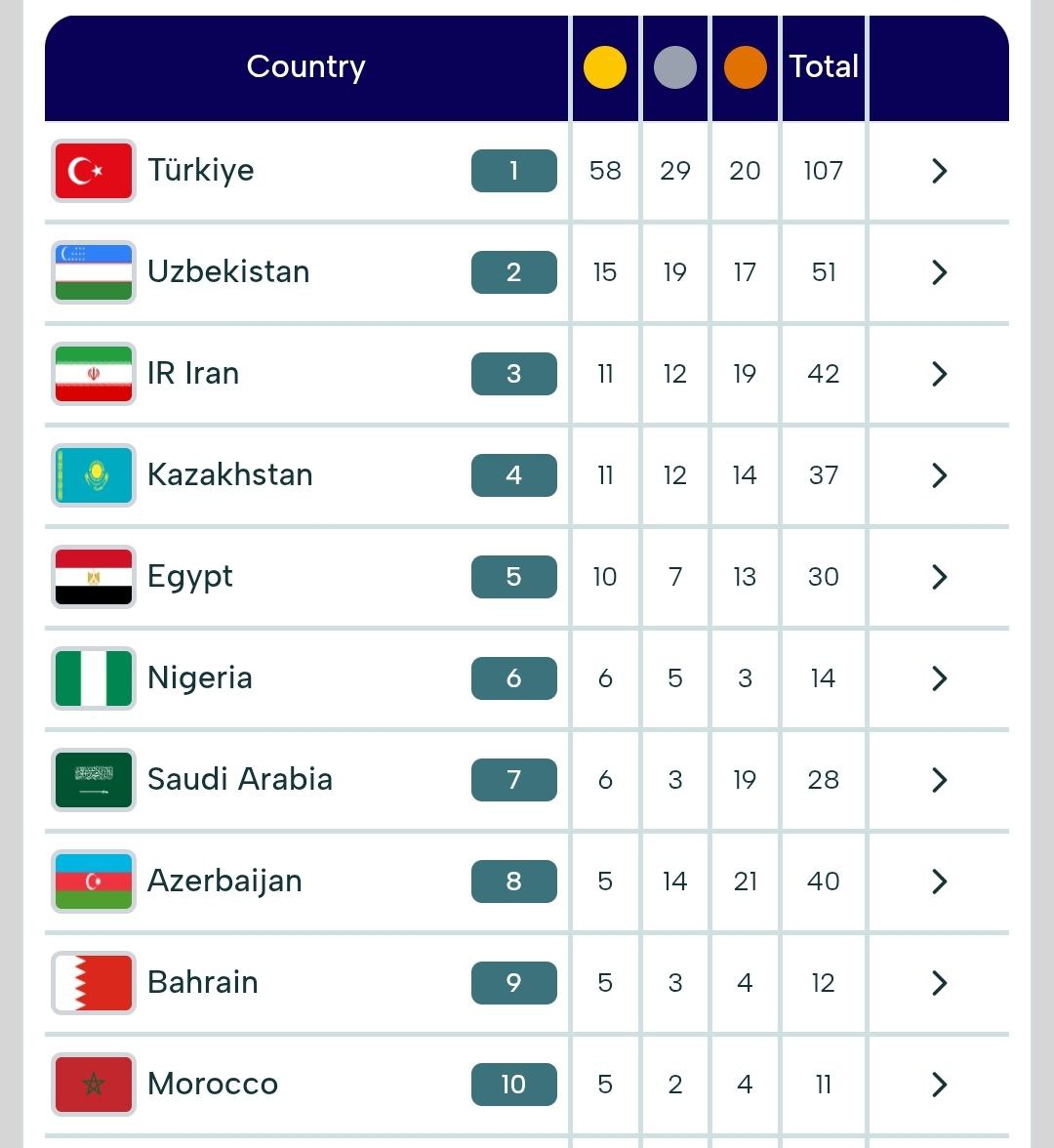Open Nigeria's row chevron
Screen dimensions: 1054x1148
[939, 678]
